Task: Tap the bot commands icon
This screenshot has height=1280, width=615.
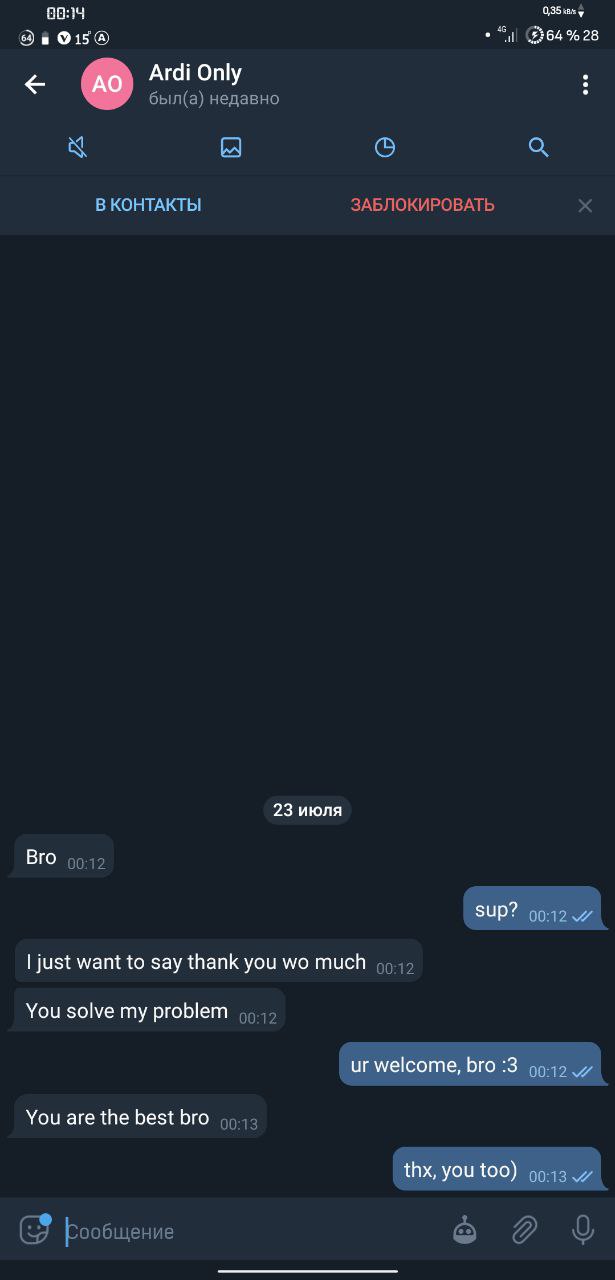Action: 465,1230
